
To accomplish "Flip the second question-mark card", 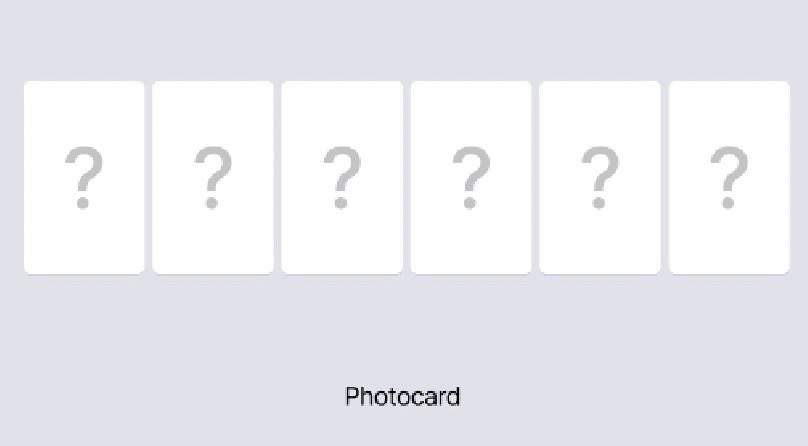I will (213, 177).
